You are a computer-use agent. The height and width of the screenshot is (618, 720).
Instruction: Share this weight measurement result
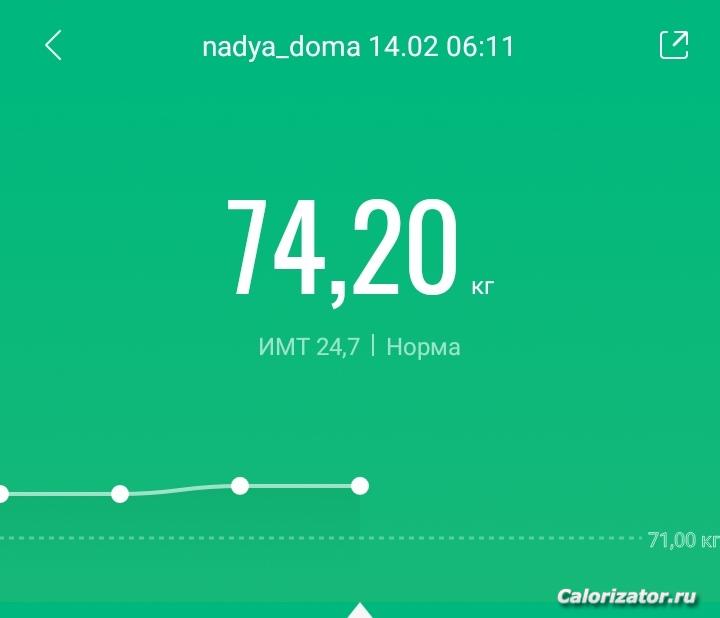(x=673, y=45)
